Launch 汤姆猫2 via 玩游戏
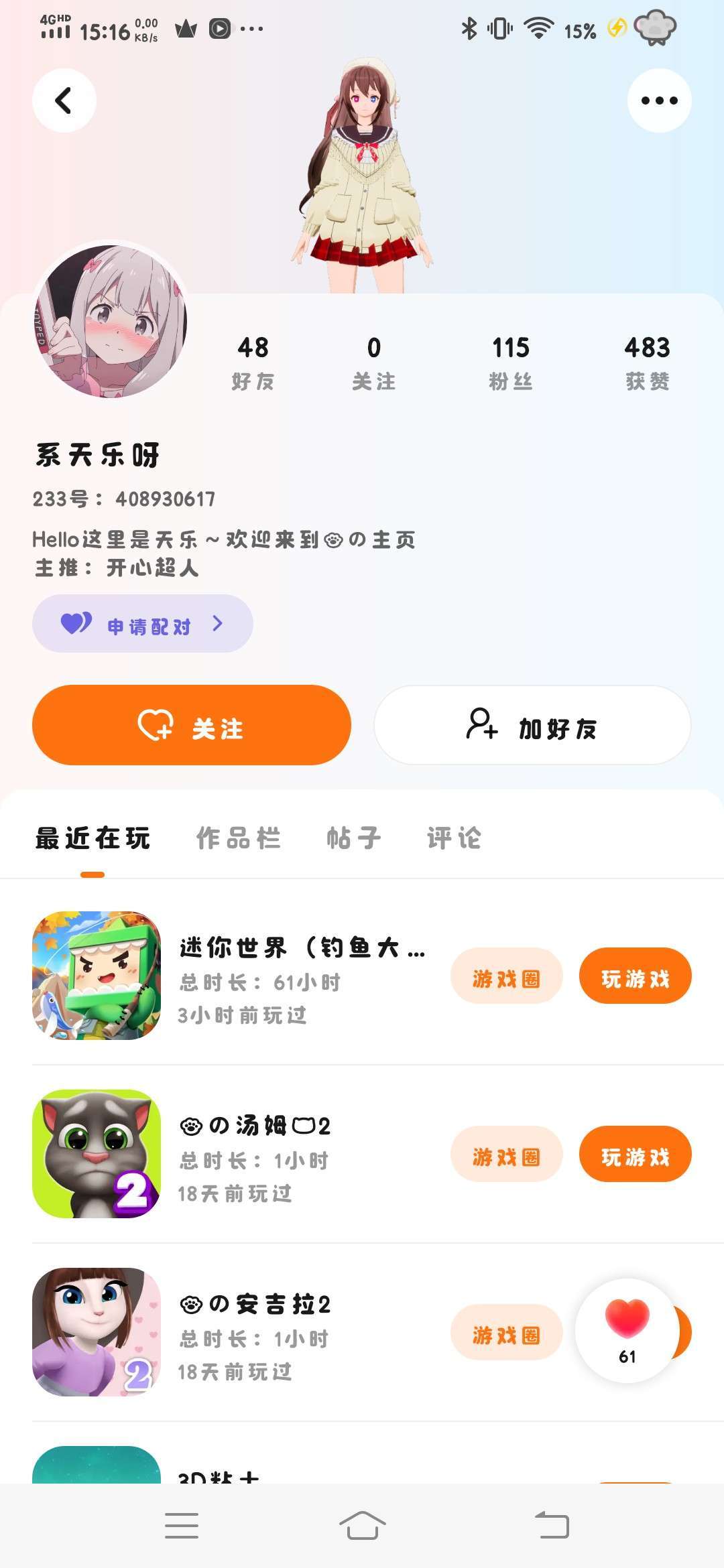This screenshot has height=1568, width=724. pyautogui.click(x=635, y=1157)
